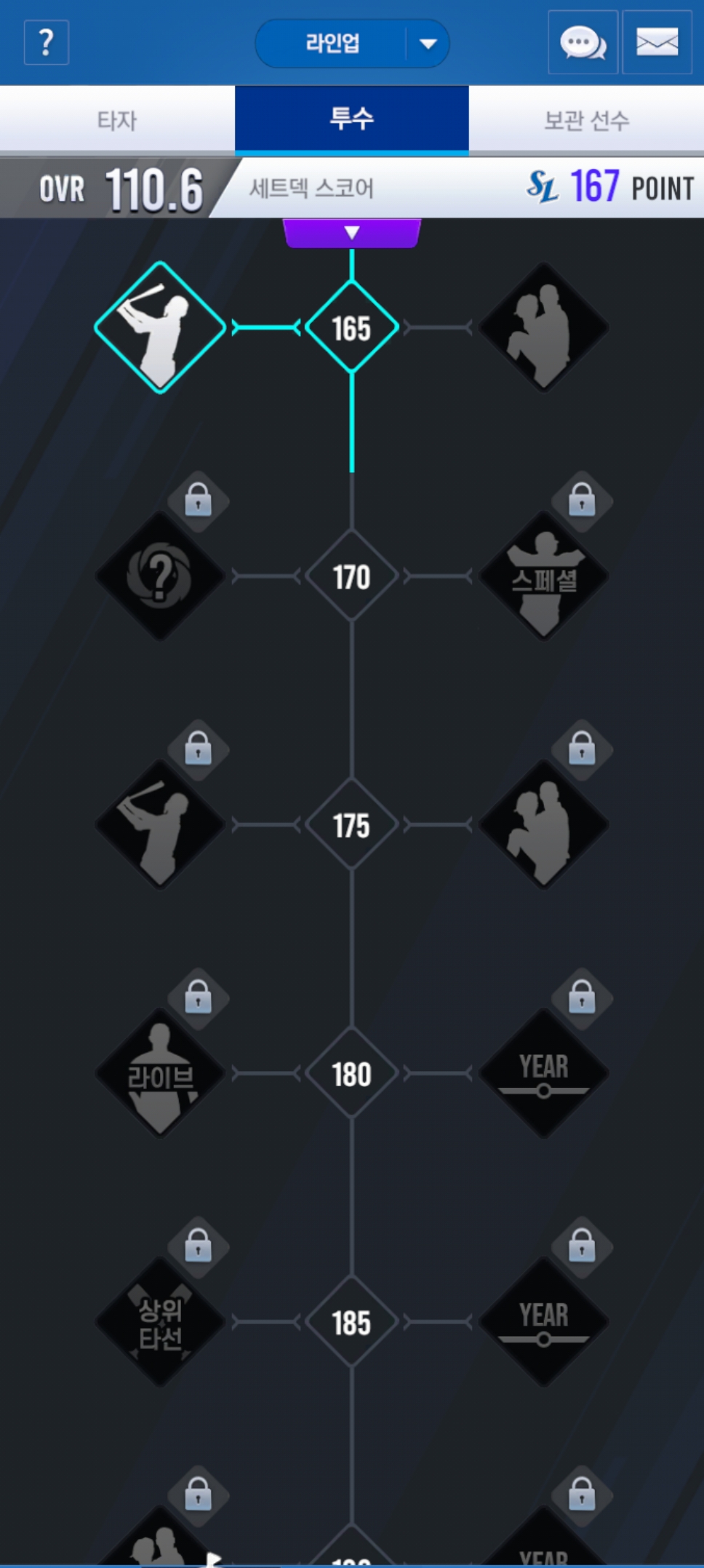Screen dimensions: 704x1568
Task: Open the locked mystery reward at 170
Action: [x=160, y=576]
